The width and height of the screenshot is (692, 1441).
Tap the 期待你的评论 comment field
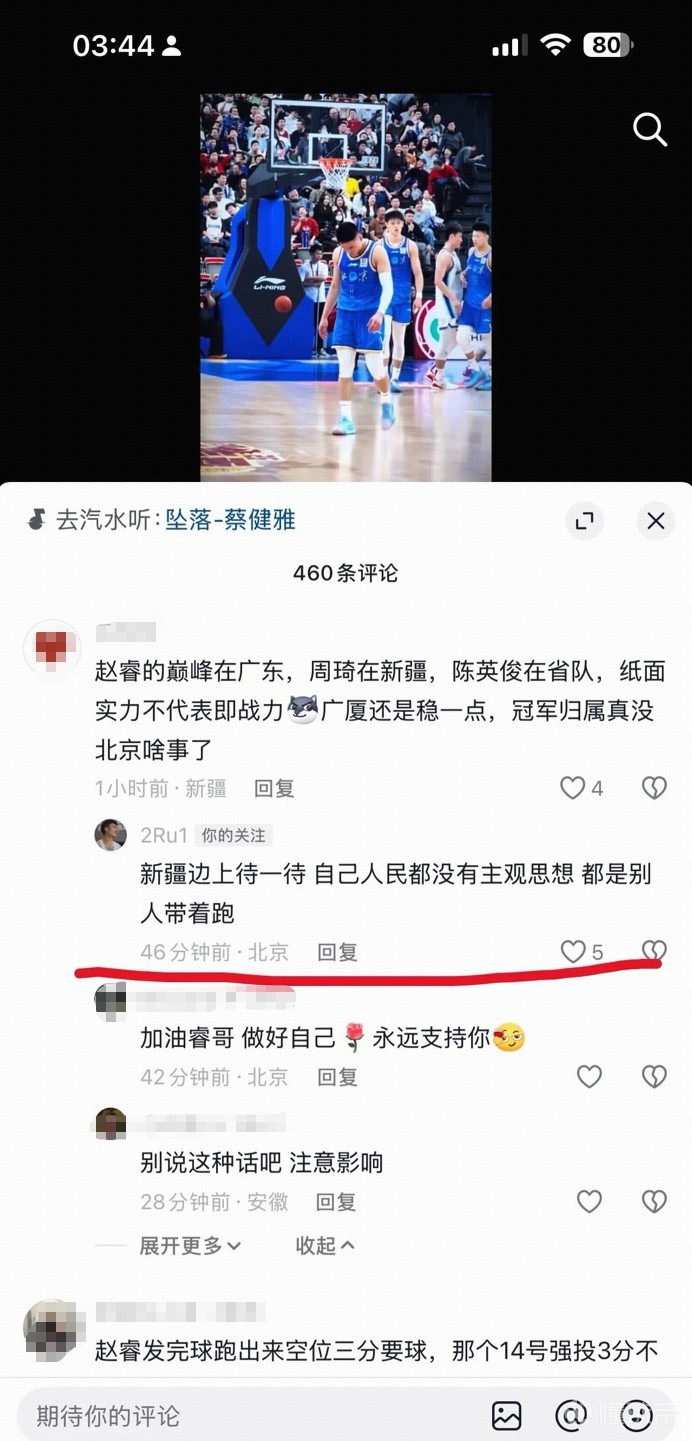click(x=240, y=1415)
